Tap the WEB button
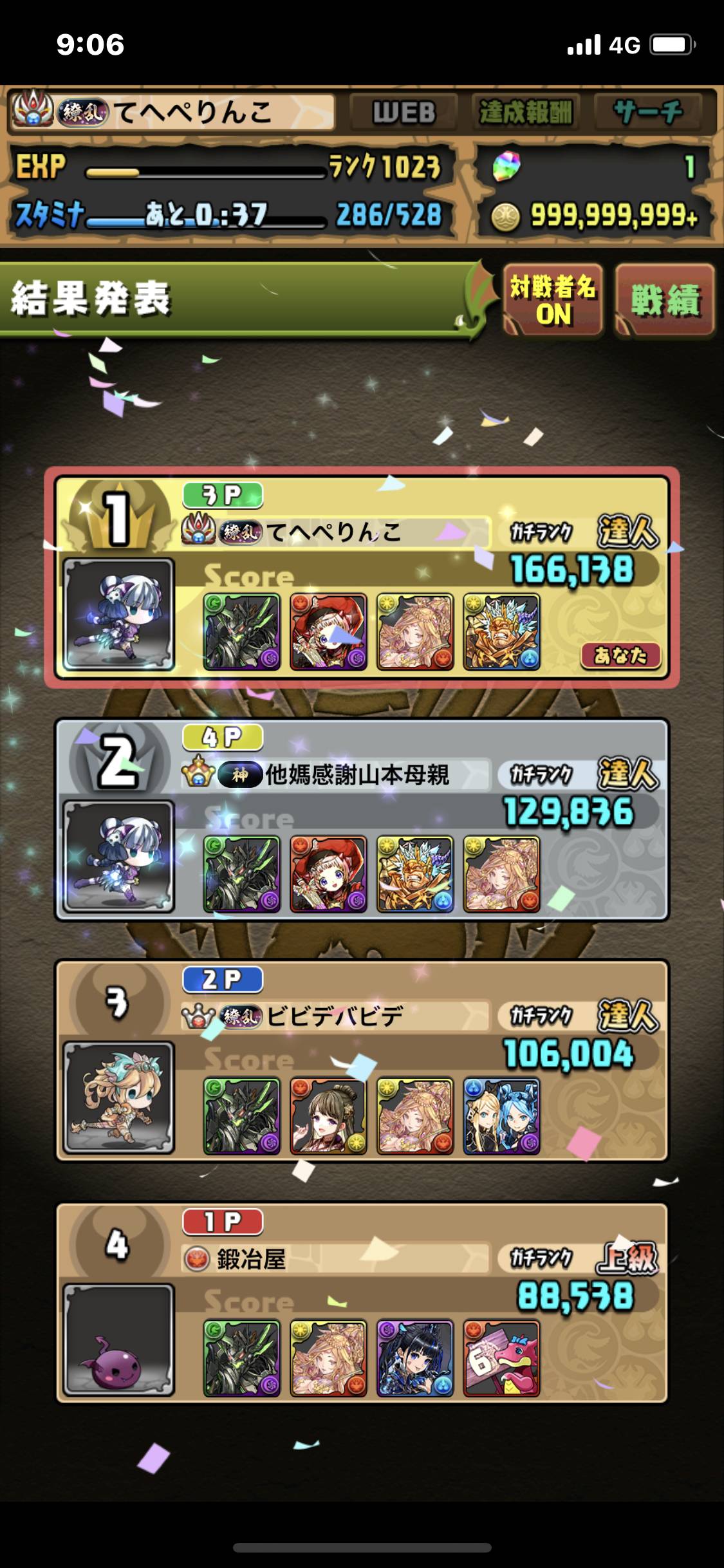The image size is (724, 1568). (x=404, y=112)
